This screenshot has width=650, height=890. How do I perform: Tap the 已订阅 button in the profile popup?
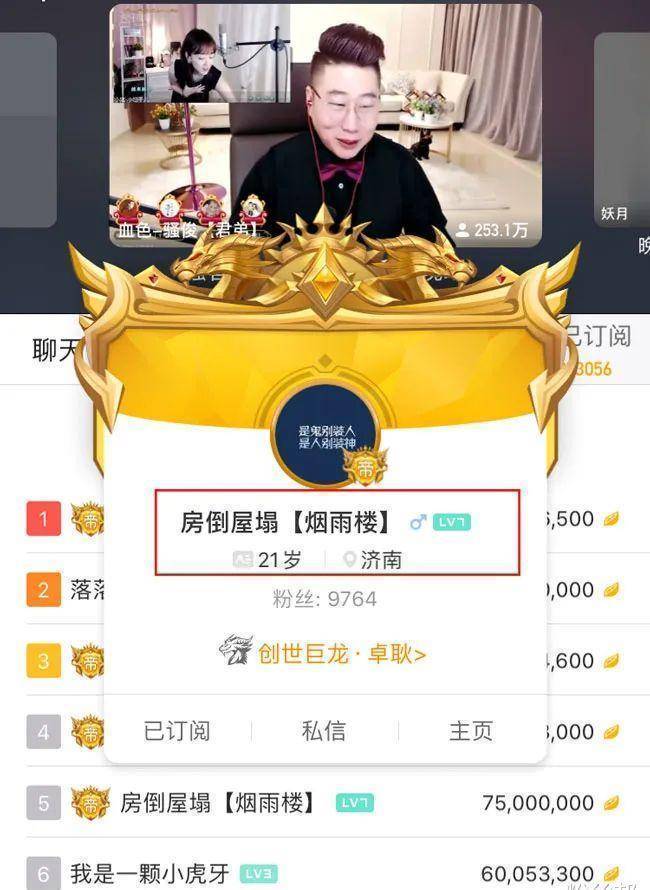point(177,731)
